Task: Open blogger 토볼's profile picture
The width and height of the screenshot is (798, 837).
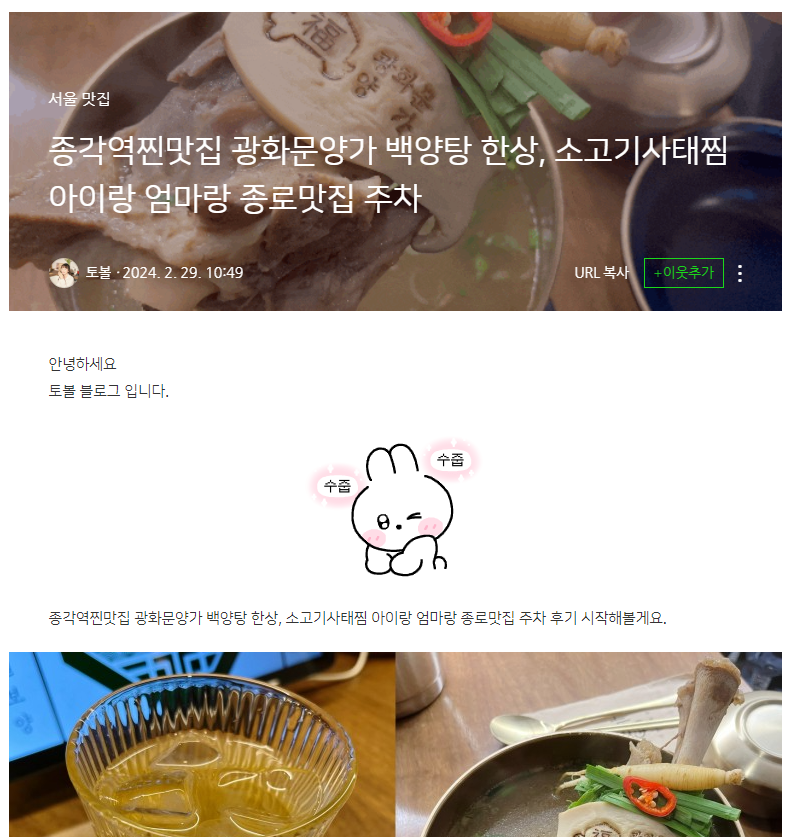Action: [63, 273]
